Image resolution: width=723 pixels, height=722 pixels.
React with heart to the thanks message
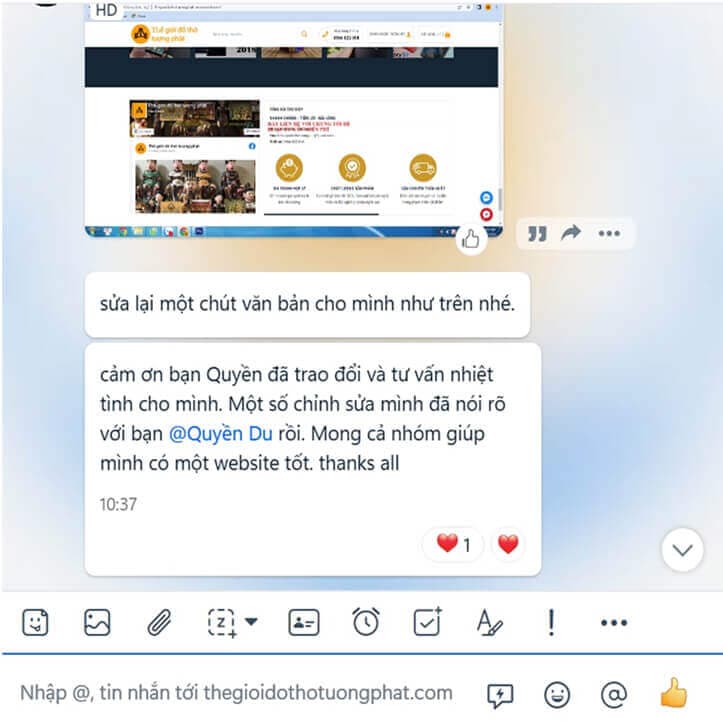click(508, 545)
